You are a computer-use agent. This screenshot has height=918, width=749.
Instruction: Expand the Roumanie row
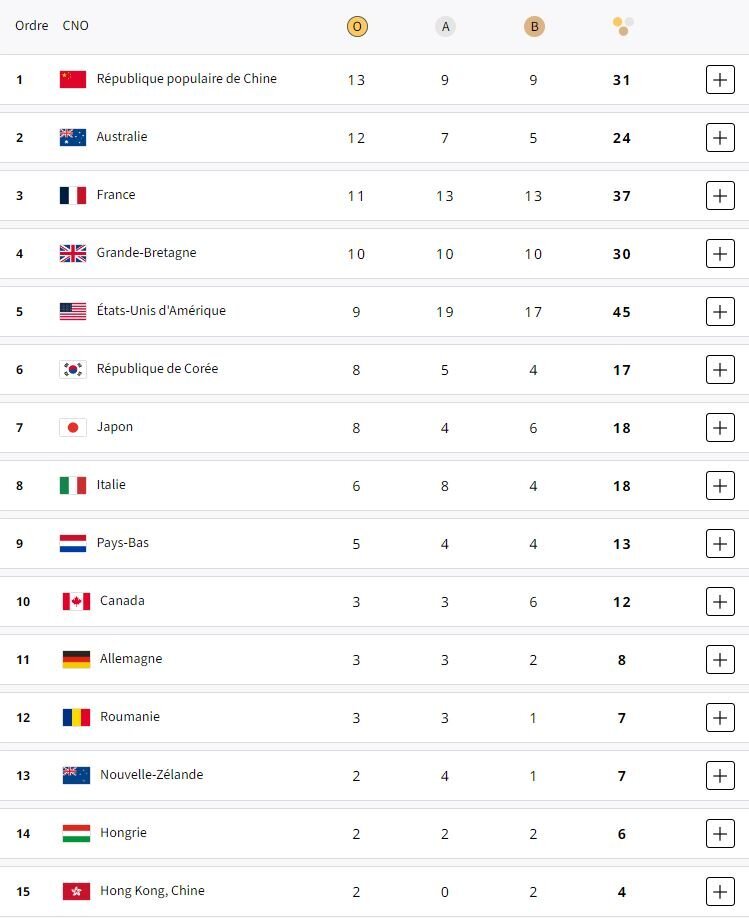click(720, 718)
